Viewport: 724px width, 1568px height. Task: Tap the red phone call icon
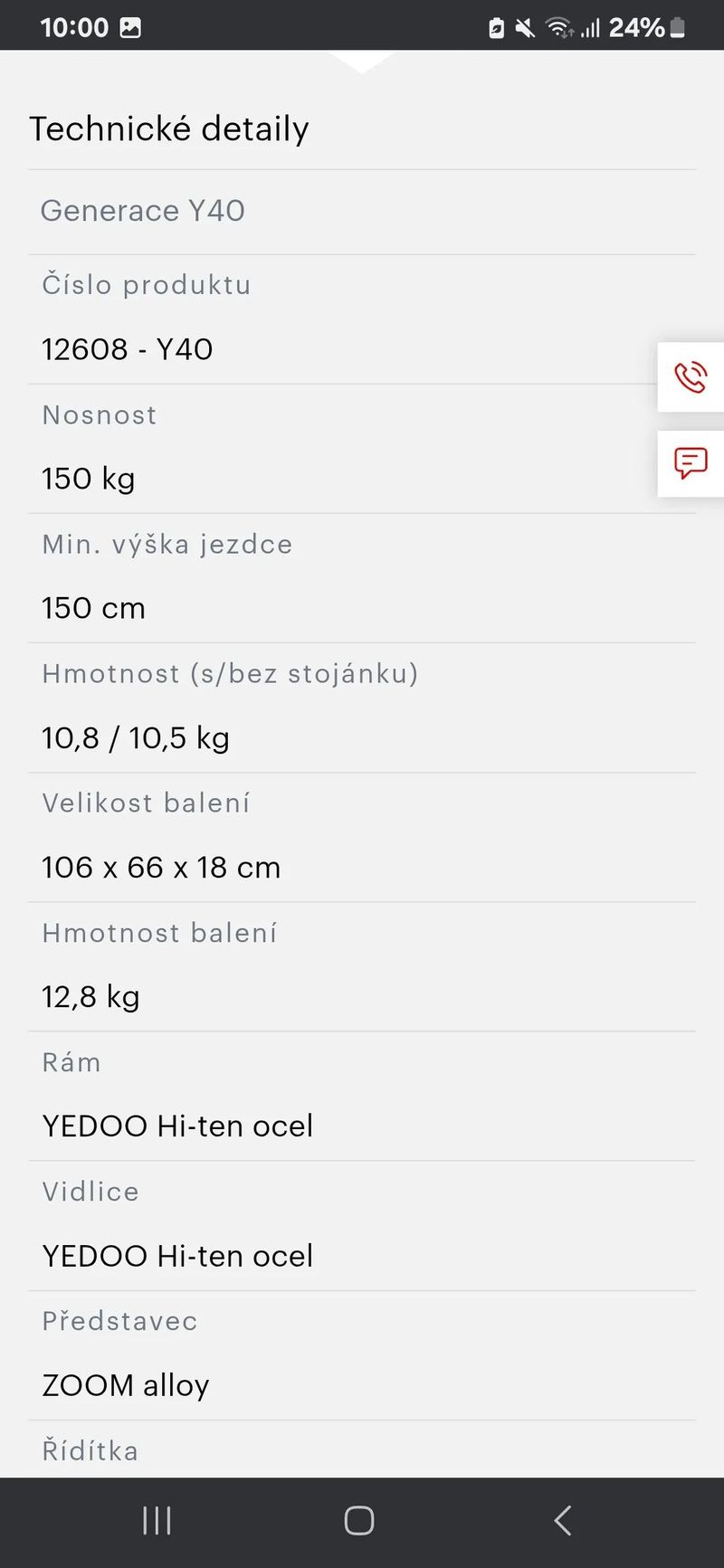(690, 378)
